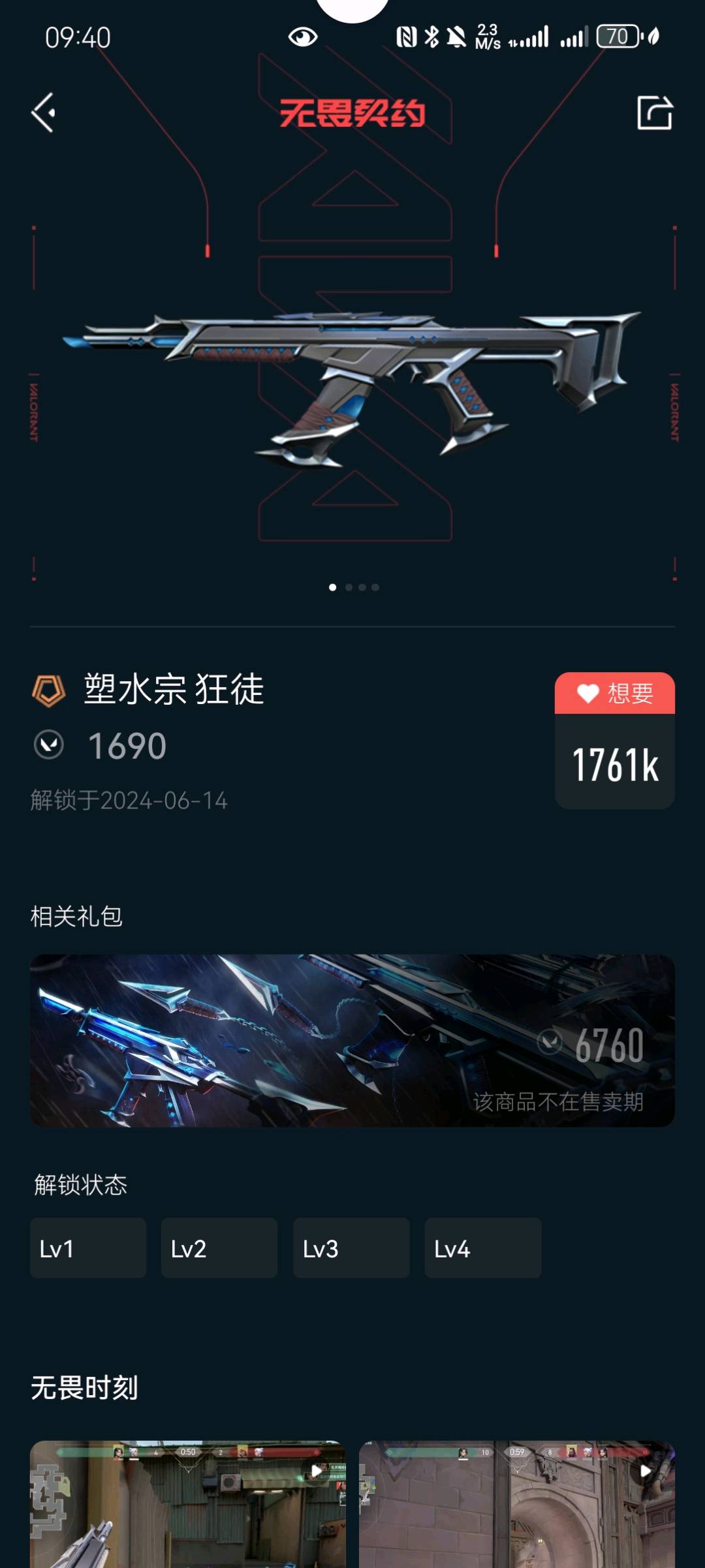The width and height of the screenshot is (705, 1568).
Task: Choose the Lv3 unlock level
Action: click(x=351, y=1248)
